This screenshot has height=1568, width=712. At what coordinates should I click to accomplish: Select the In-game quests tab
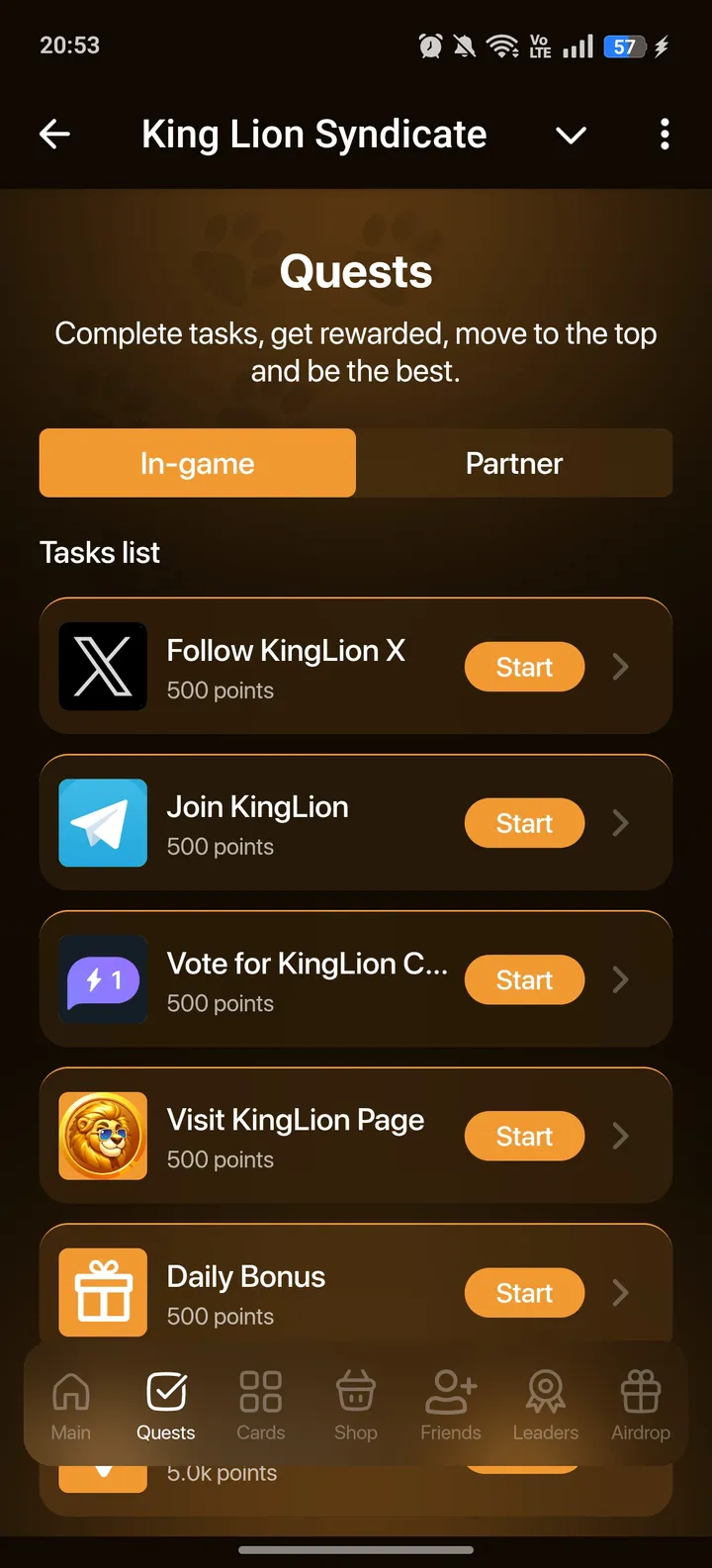point(197,463)
